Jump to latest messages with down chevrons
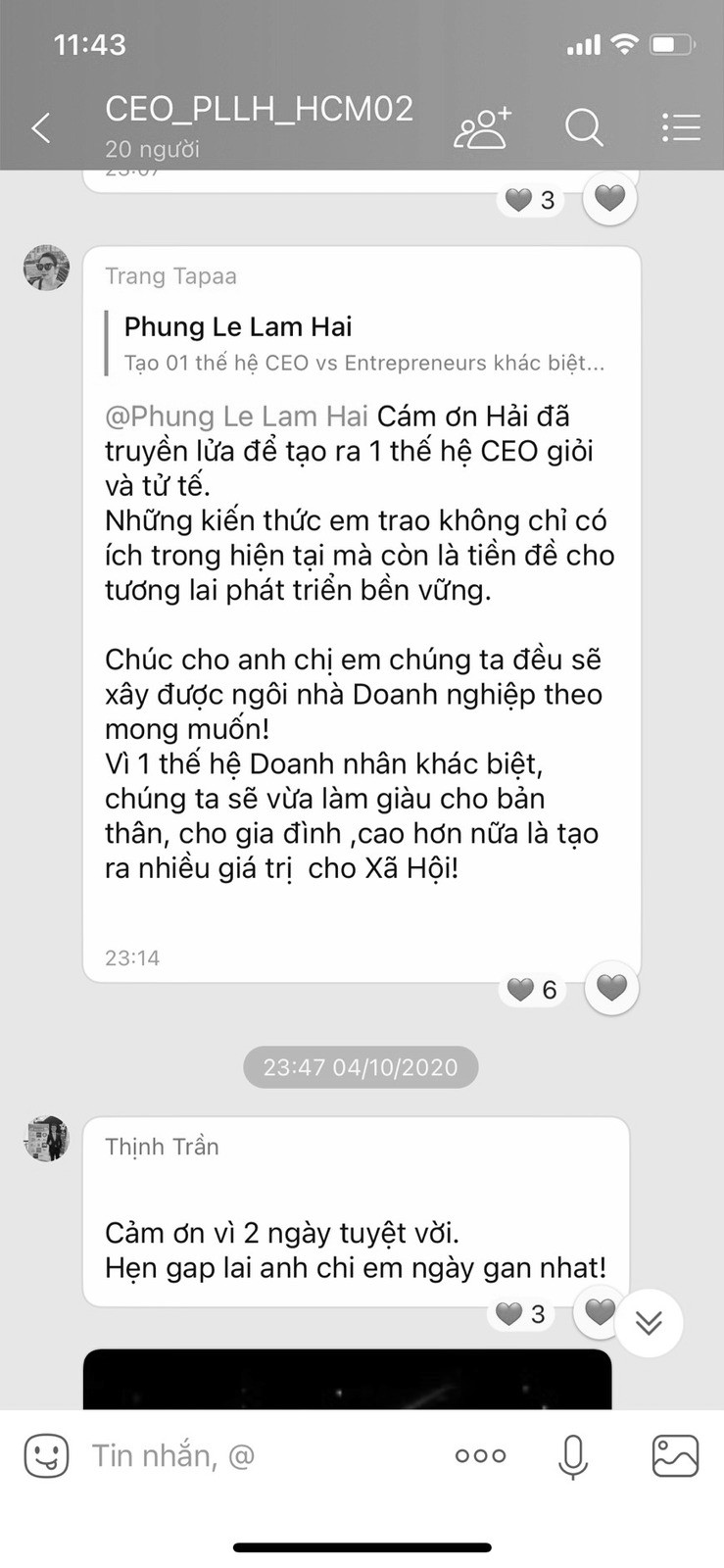Image resolution: width=724 pixels, height=1568 pixels. pos(649,1323)
